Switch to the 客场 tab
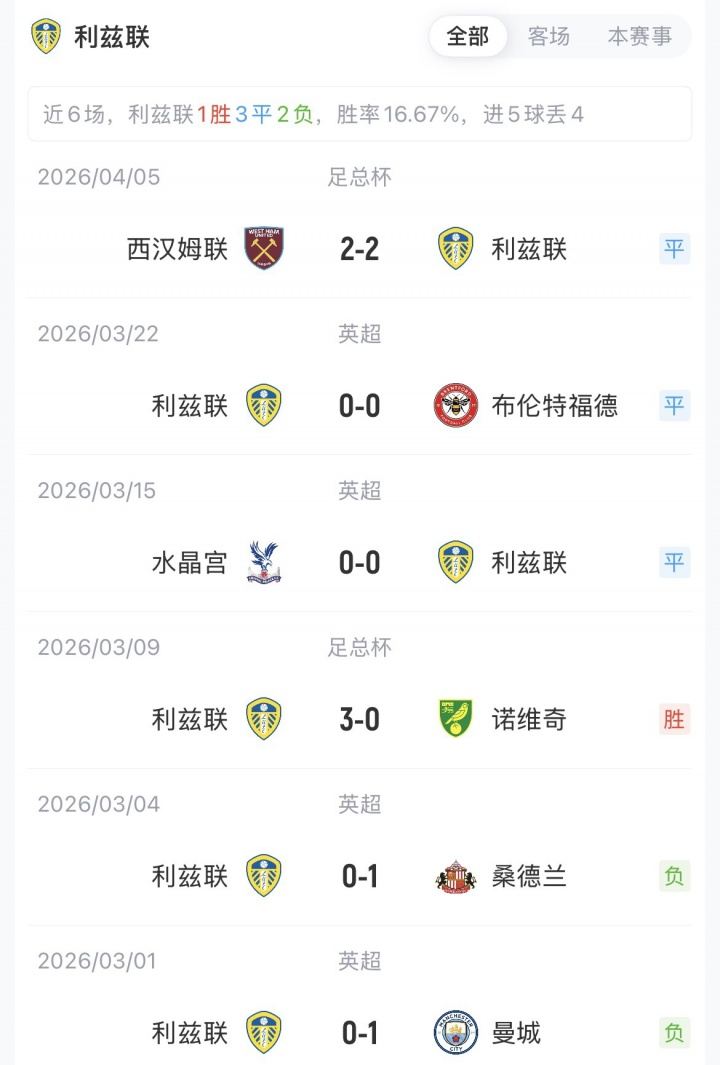Screen dimensions: 720x1065 [x=549, y=37]
